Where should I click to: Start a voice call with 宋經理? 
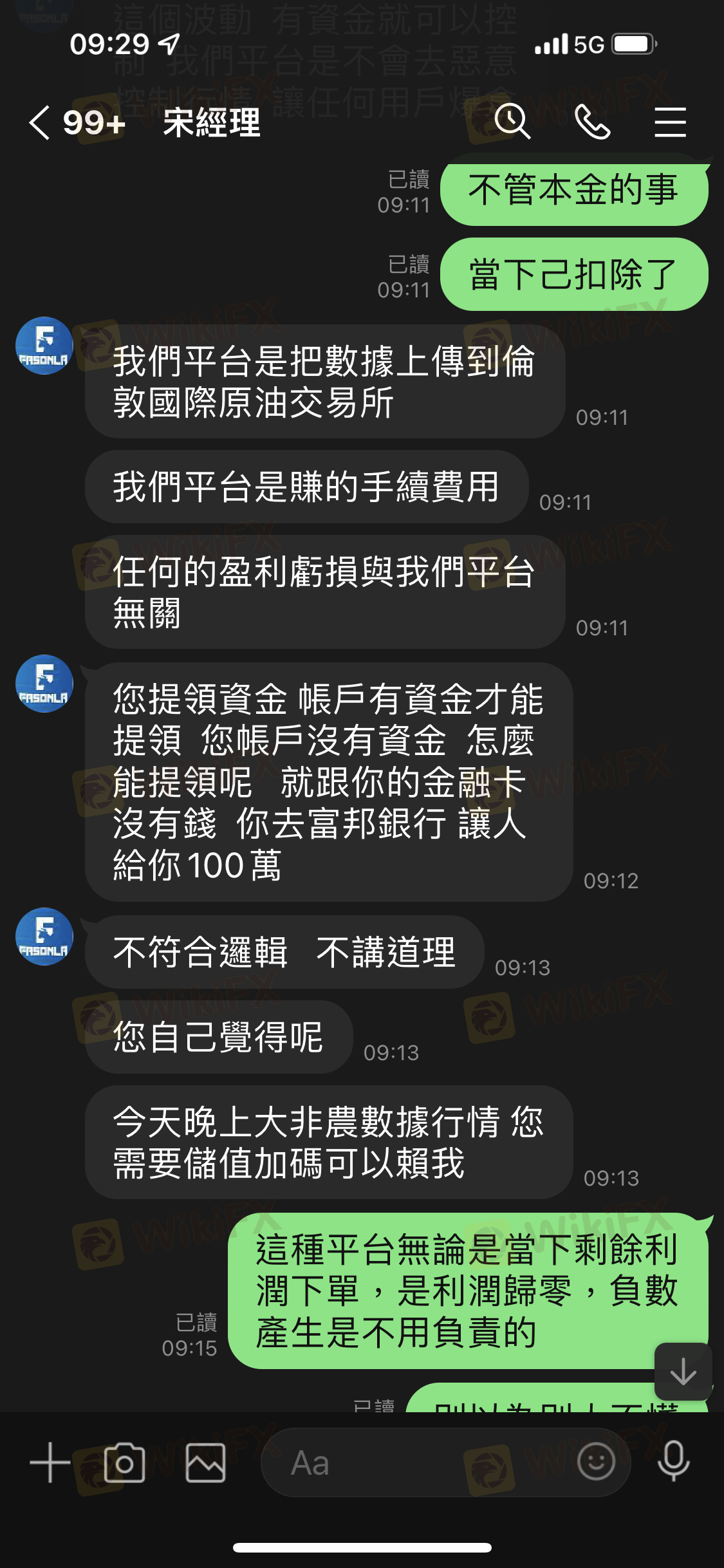coord(592,122)
